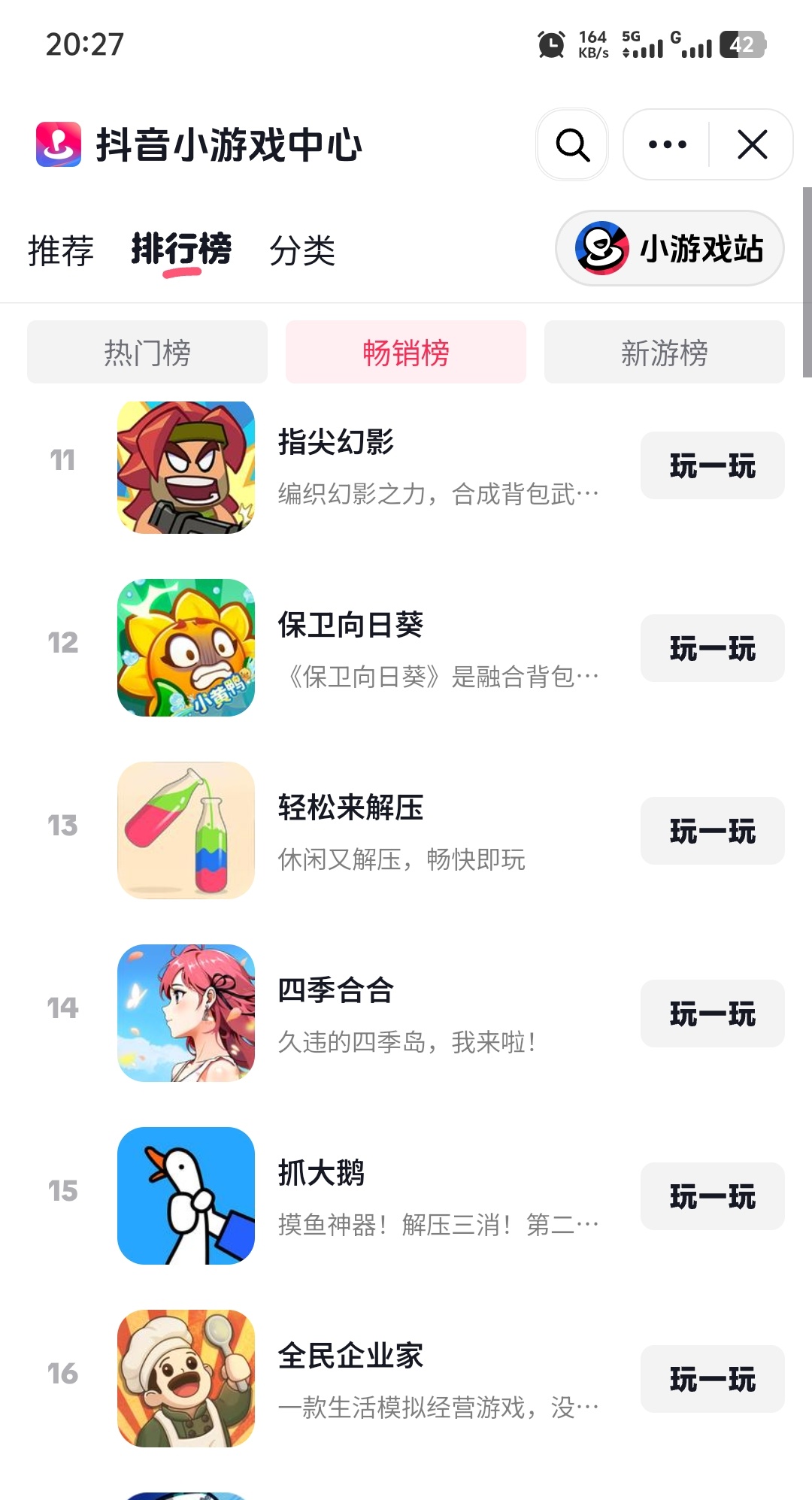View the 四季合合 game entry
The image size is (812, 1500).
335,991
